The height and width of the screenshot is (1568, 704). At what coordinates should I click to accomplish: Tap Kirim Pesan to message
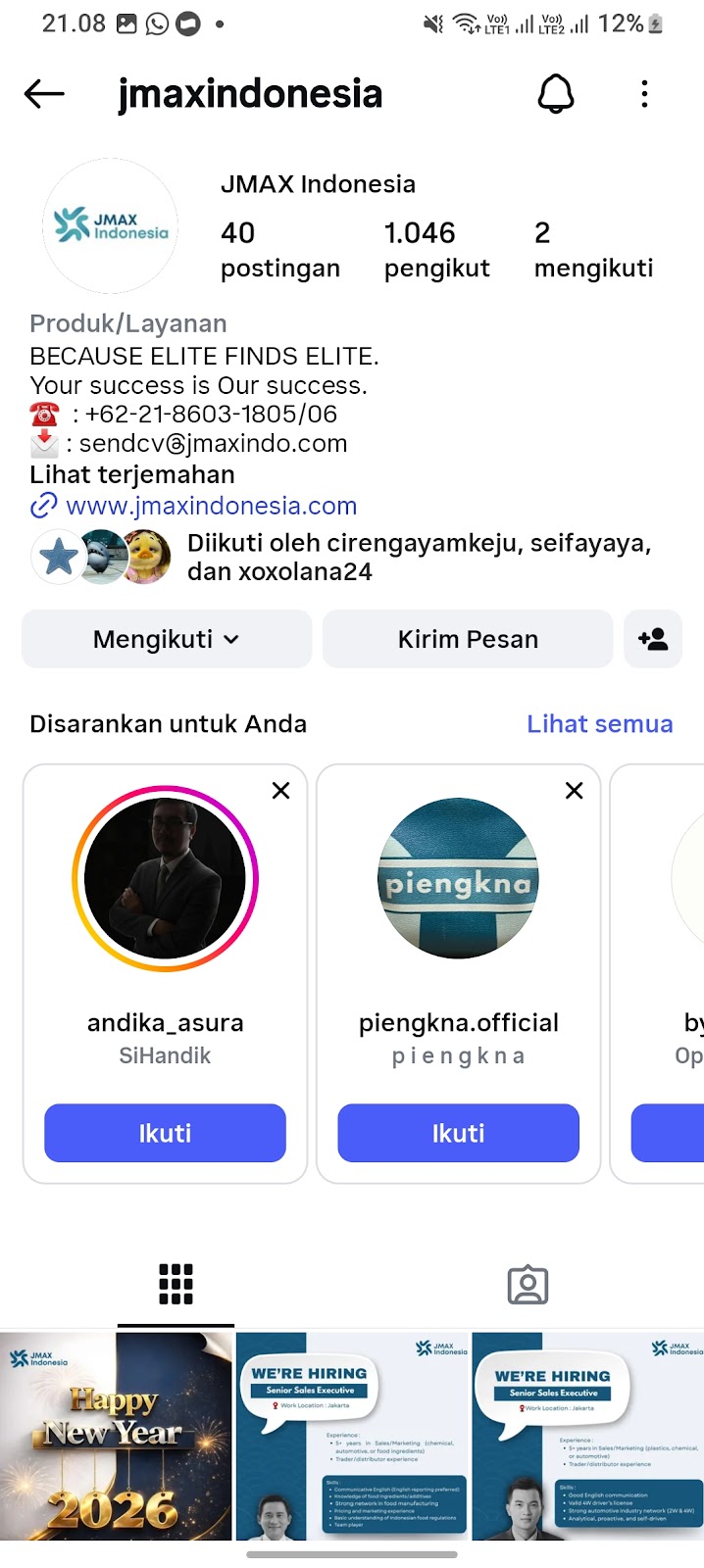468,639
